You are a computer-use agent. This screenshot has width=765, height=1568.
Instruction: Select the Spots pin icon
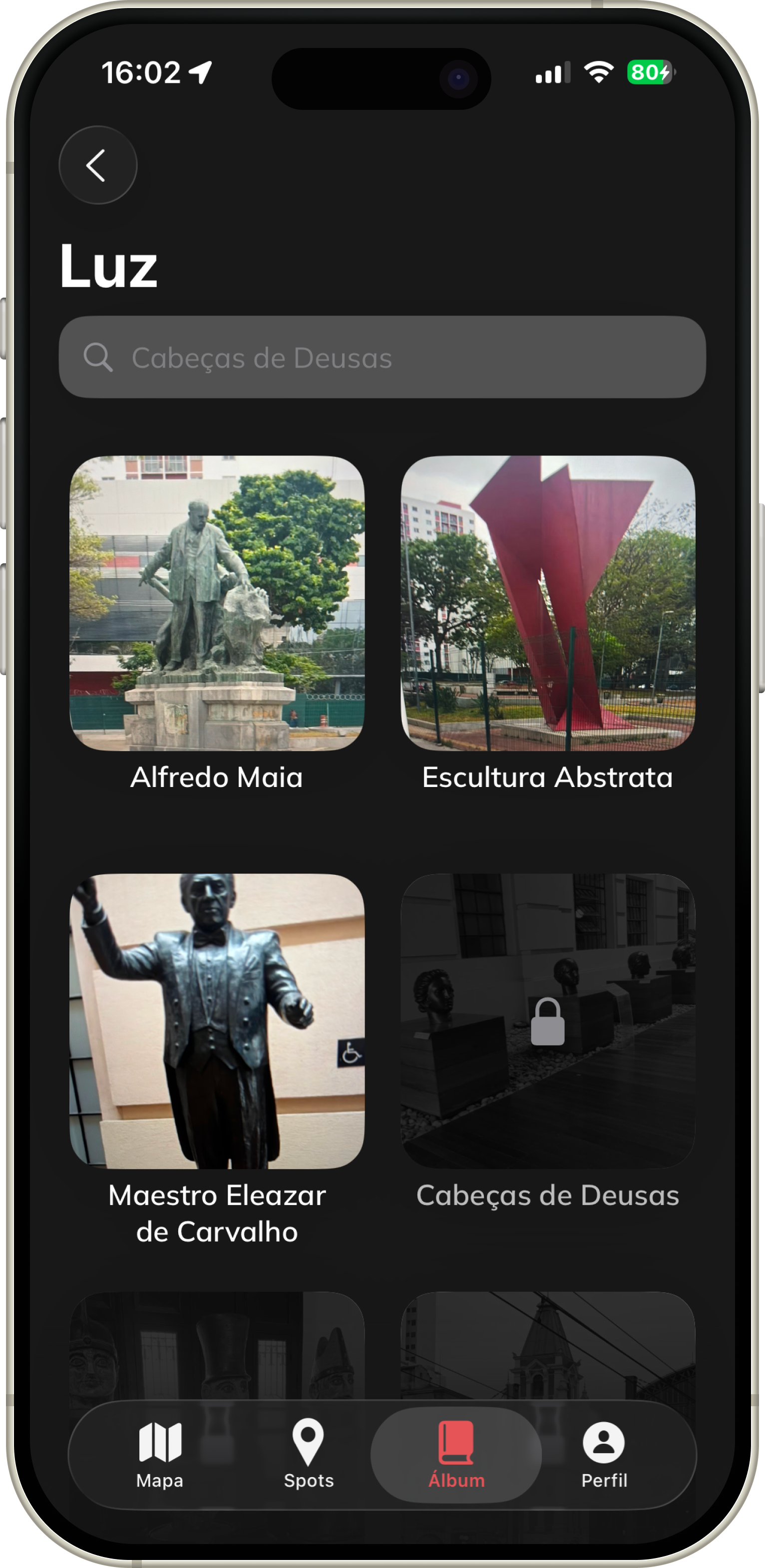[310, 1444]
